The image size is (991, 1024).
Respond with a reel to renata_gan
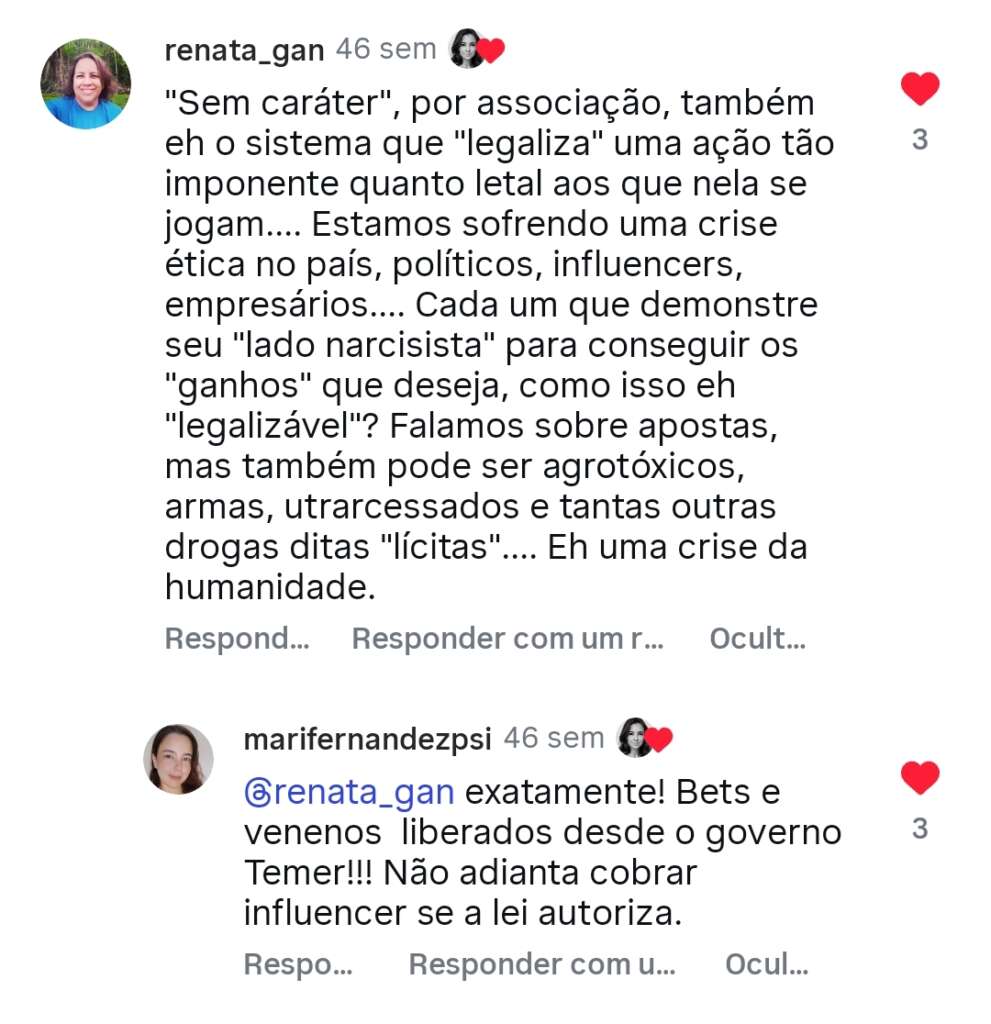(508, 639)
